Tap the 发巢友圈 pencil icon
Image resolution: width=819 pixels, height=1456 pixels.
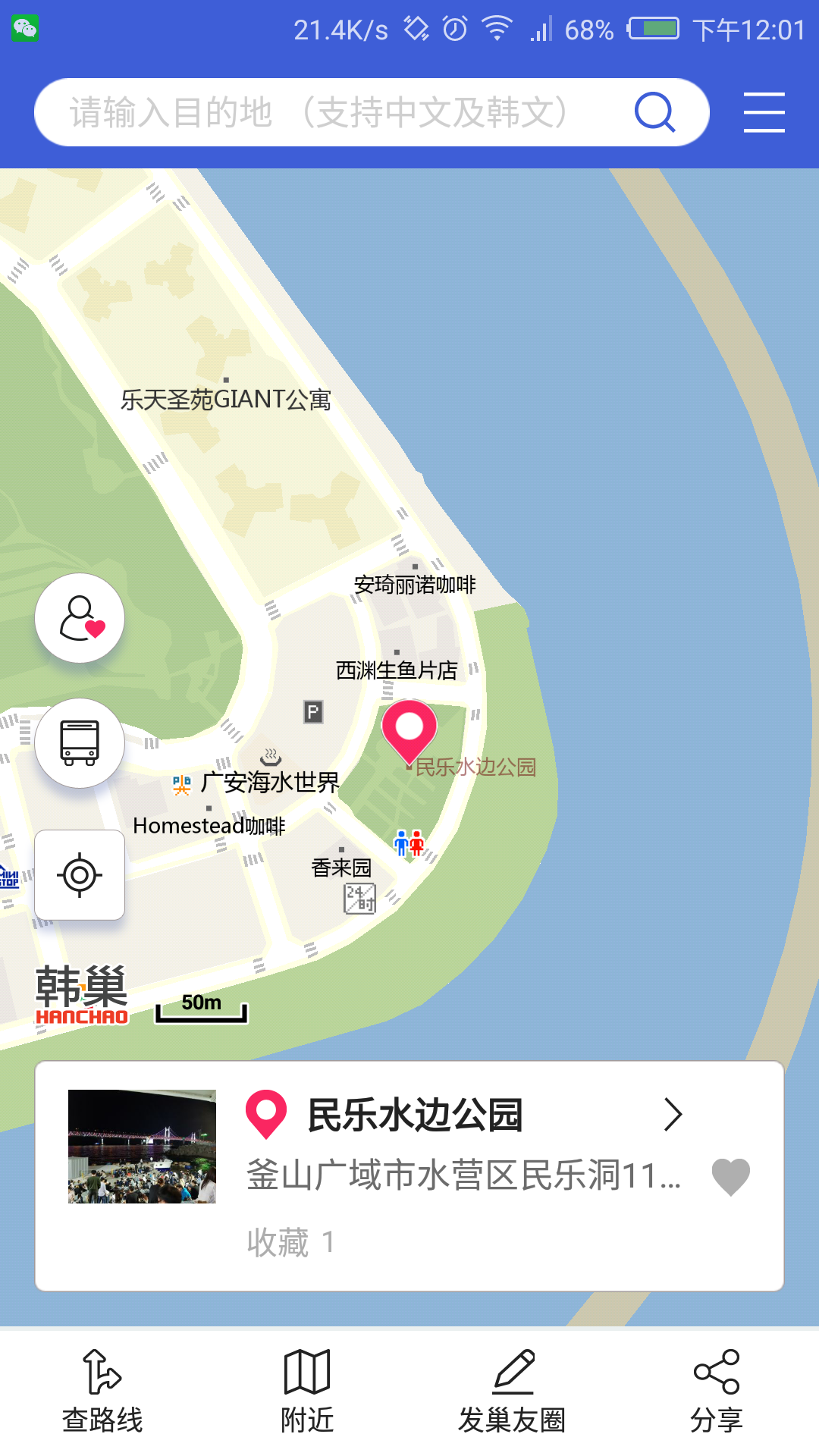point(514,1386)
